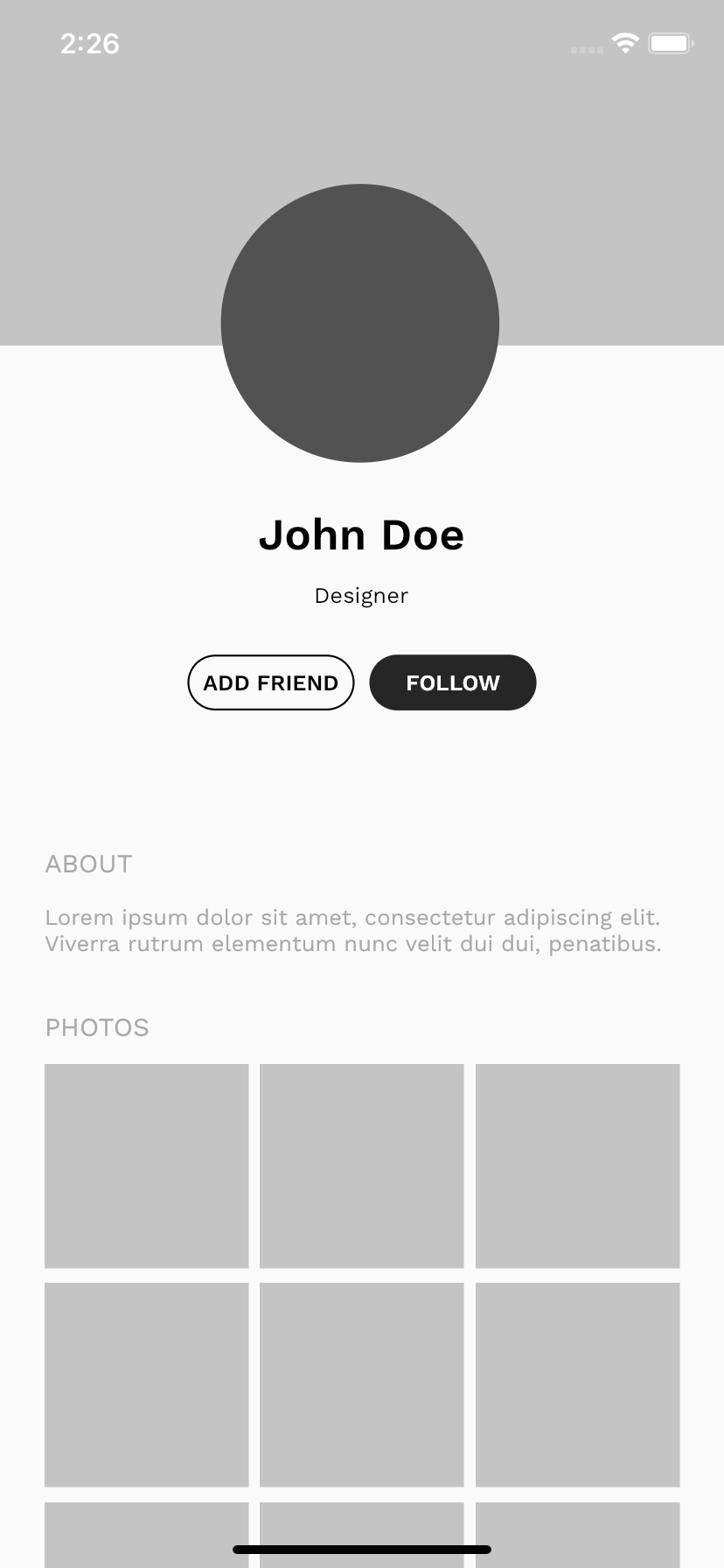Open John Doe's profile picture

[360, 323]
